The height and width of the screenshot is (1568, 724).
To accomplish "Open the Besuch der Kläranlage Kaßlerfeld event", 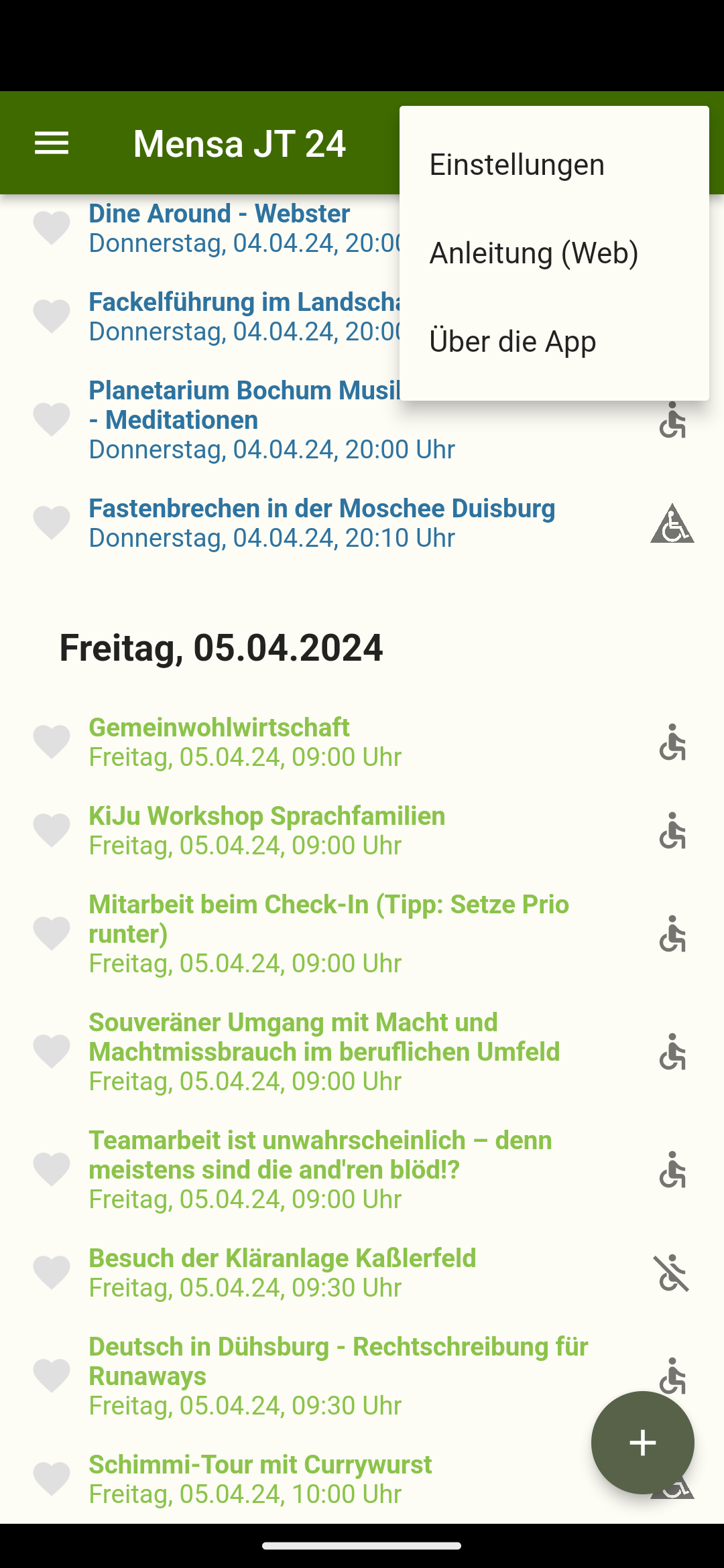I will point(282,1258).
